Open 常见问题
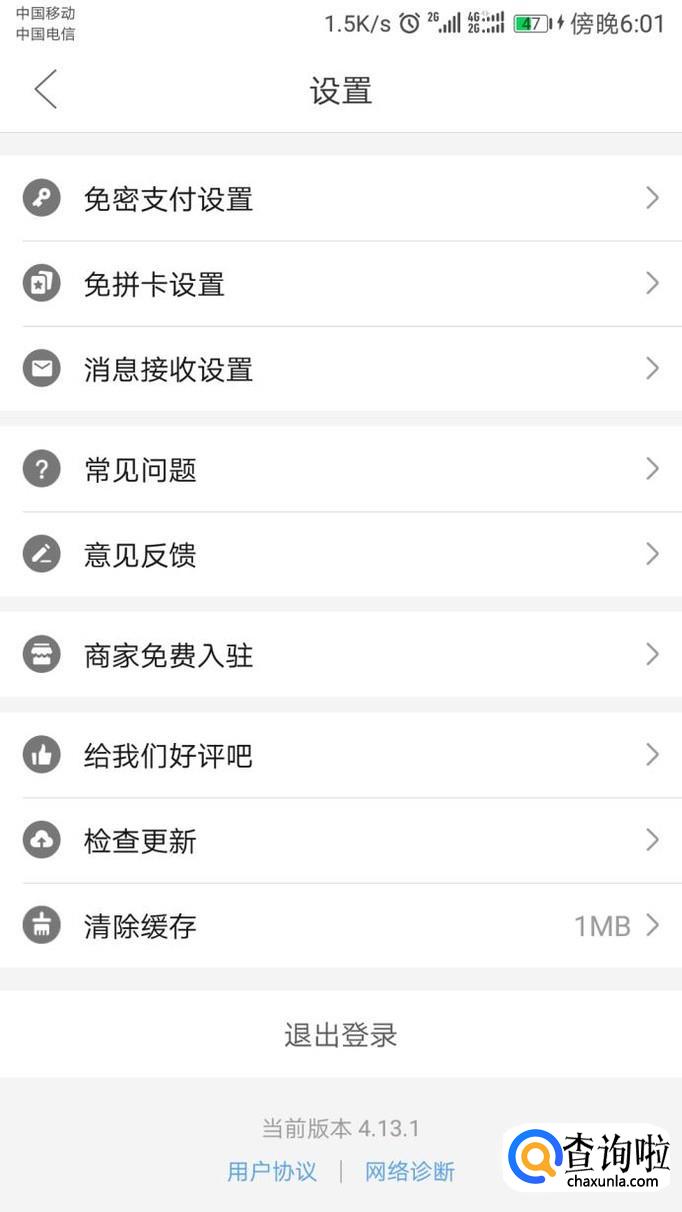The width and height of the screenshot is (682, 1212). 341,469
